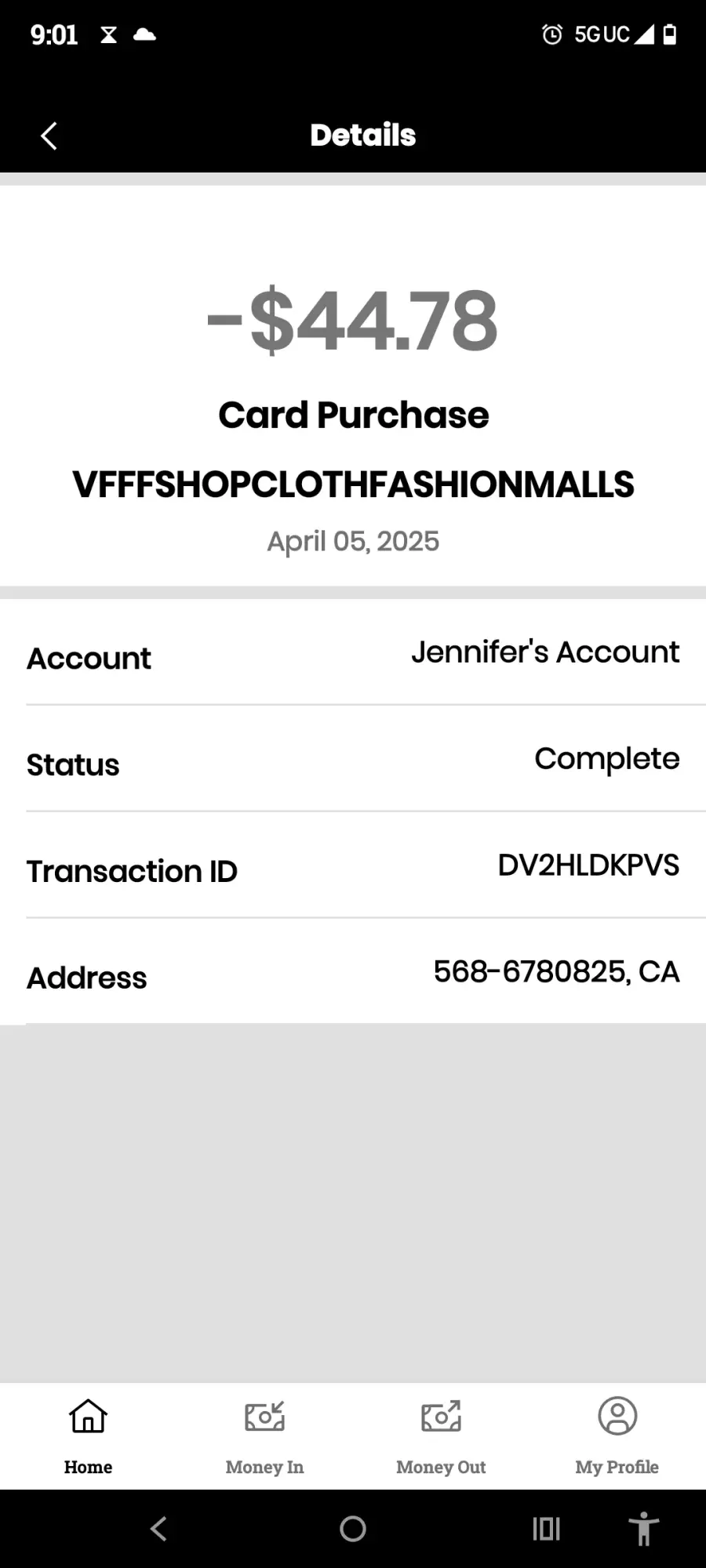Select the Money Out tab
The width and height of the screenshot is (706, 1568).
441,1436
